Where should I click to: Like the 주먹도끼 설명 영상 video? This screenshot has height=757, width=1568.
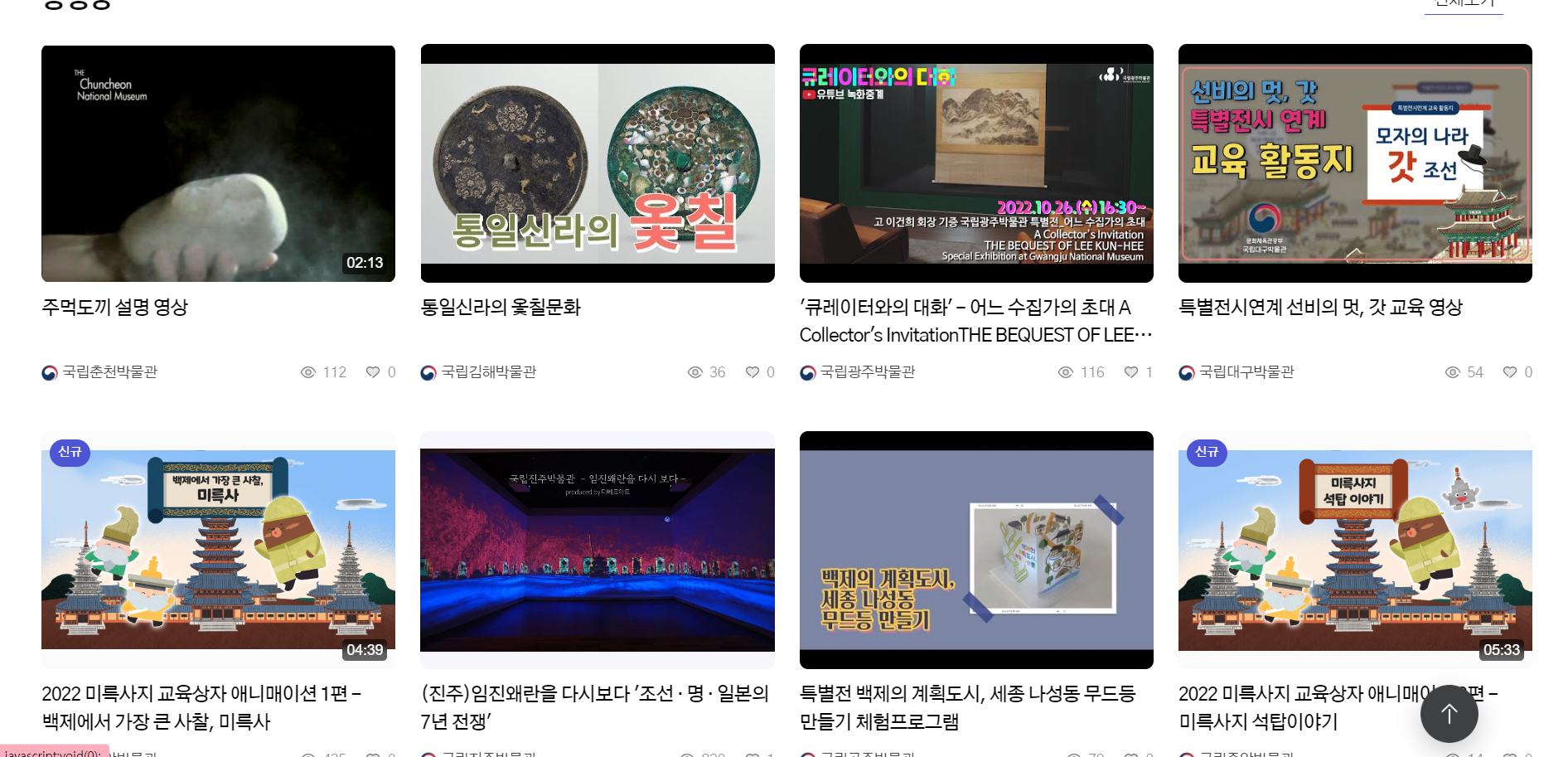(373, 372)
